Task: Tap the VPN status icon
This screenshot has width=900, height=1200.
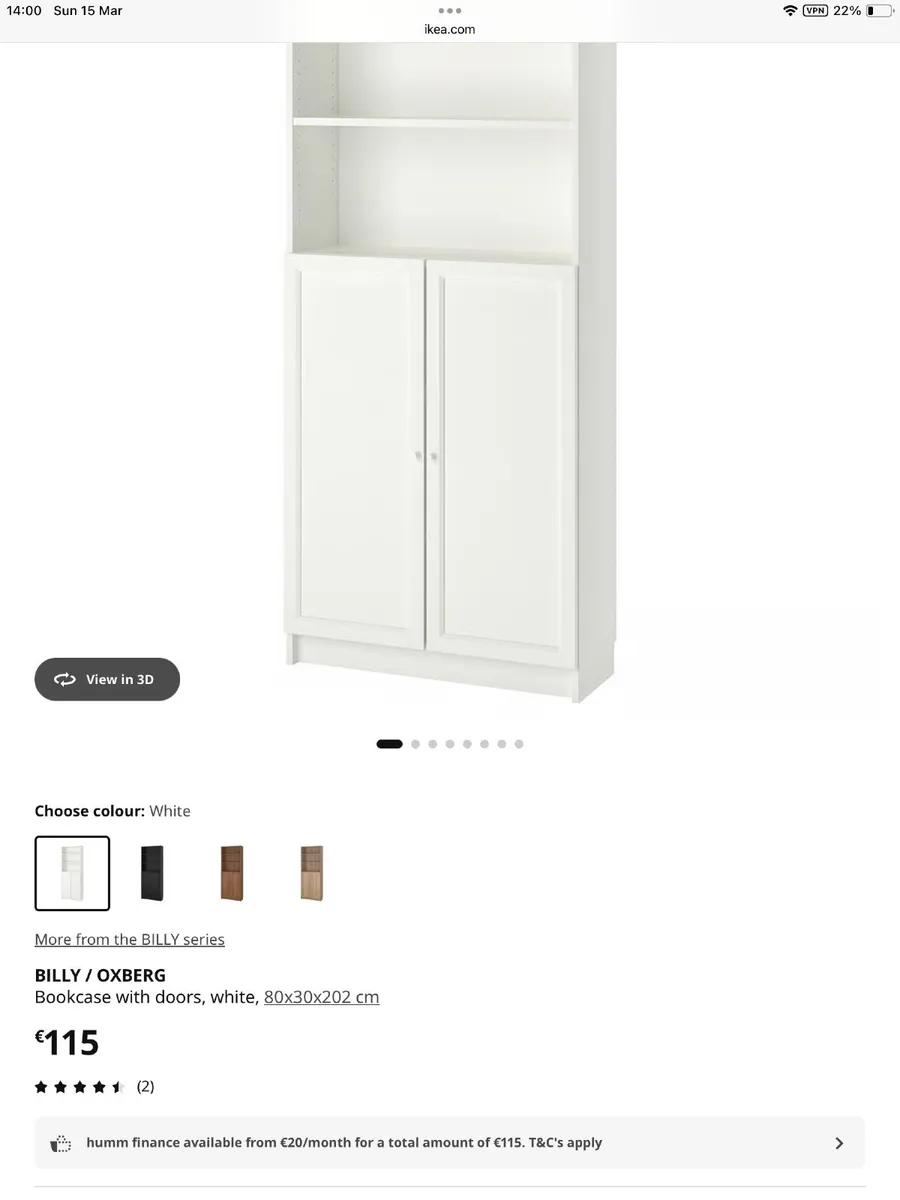Action: click(814, 10)
